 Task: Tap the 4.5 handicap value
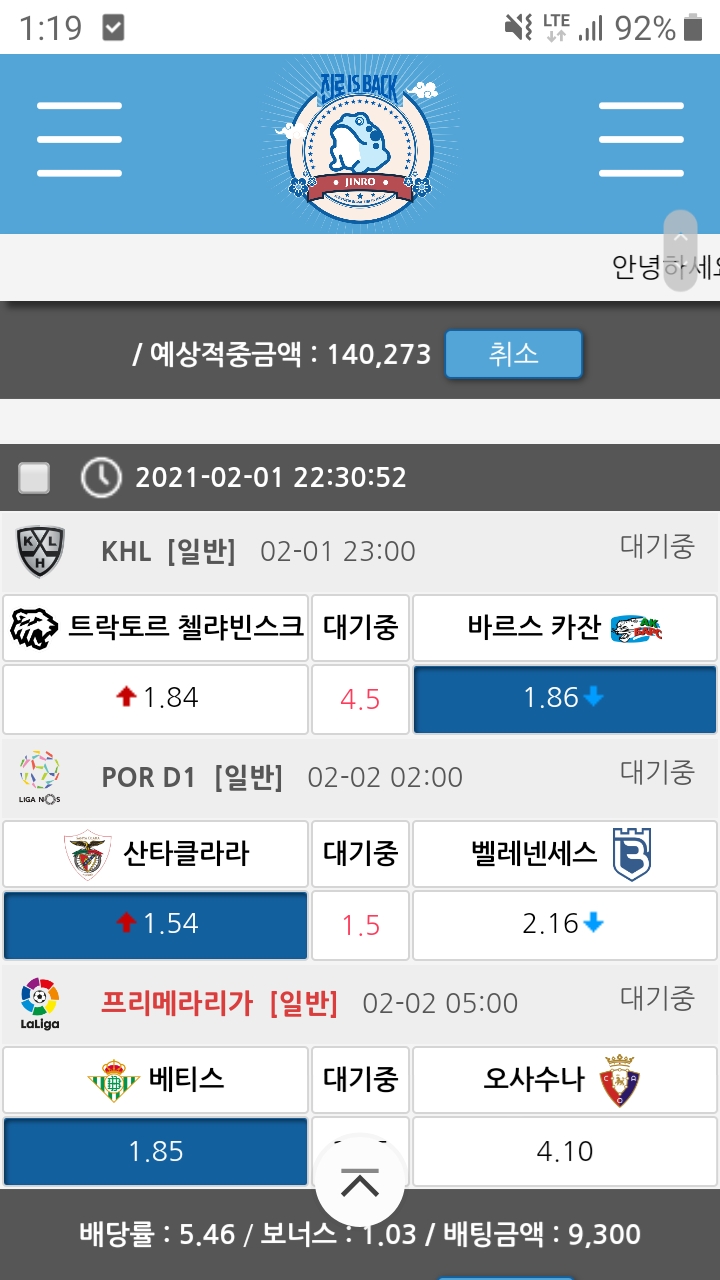pos(360,699)
